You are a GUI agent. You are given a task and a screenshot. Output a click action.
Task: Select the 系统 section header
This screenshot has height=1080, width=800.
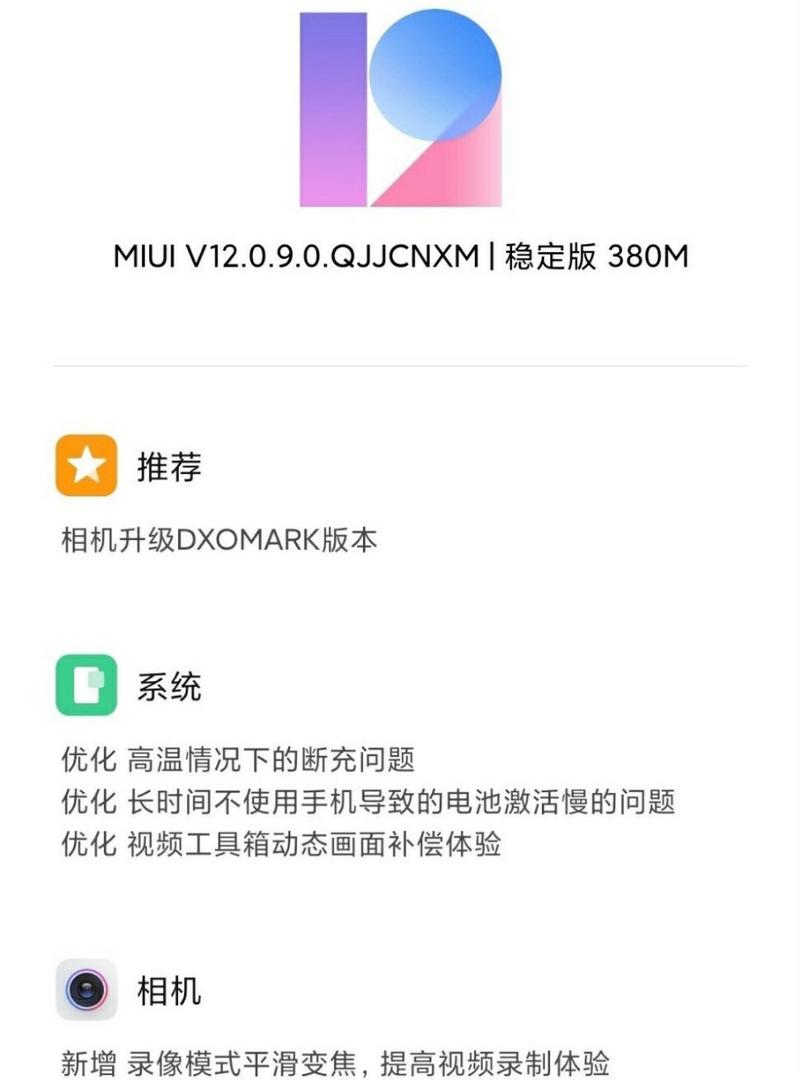pos(169,684)
